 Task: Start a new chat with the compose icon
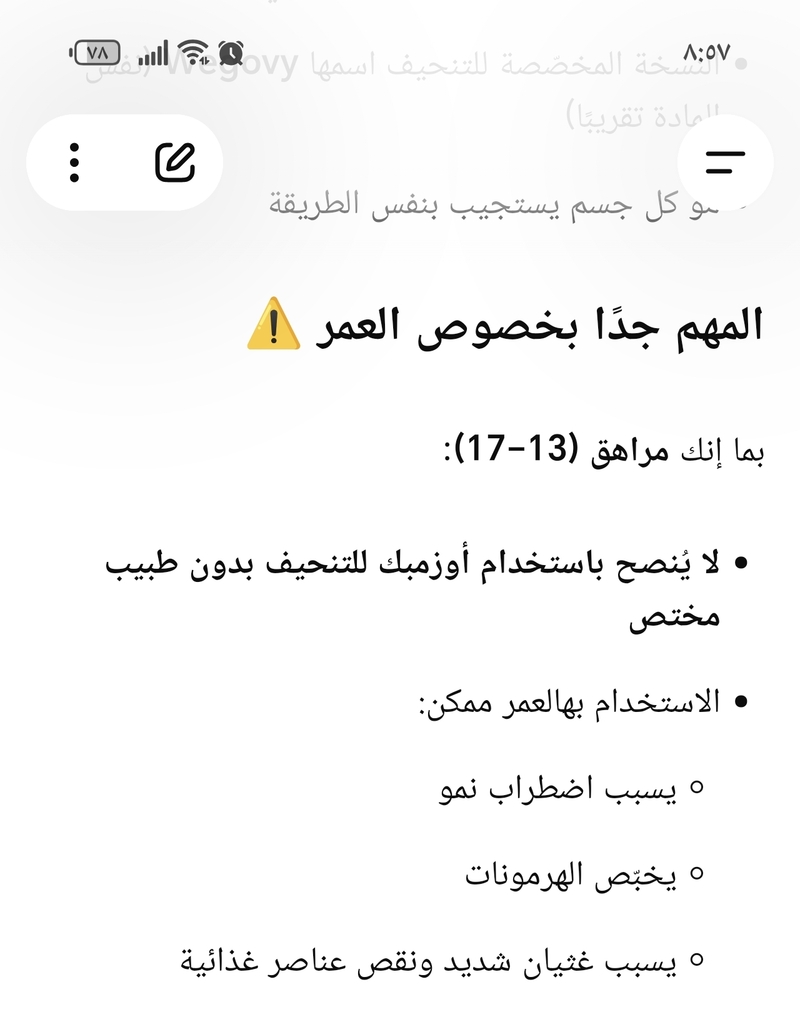(175, 162)
